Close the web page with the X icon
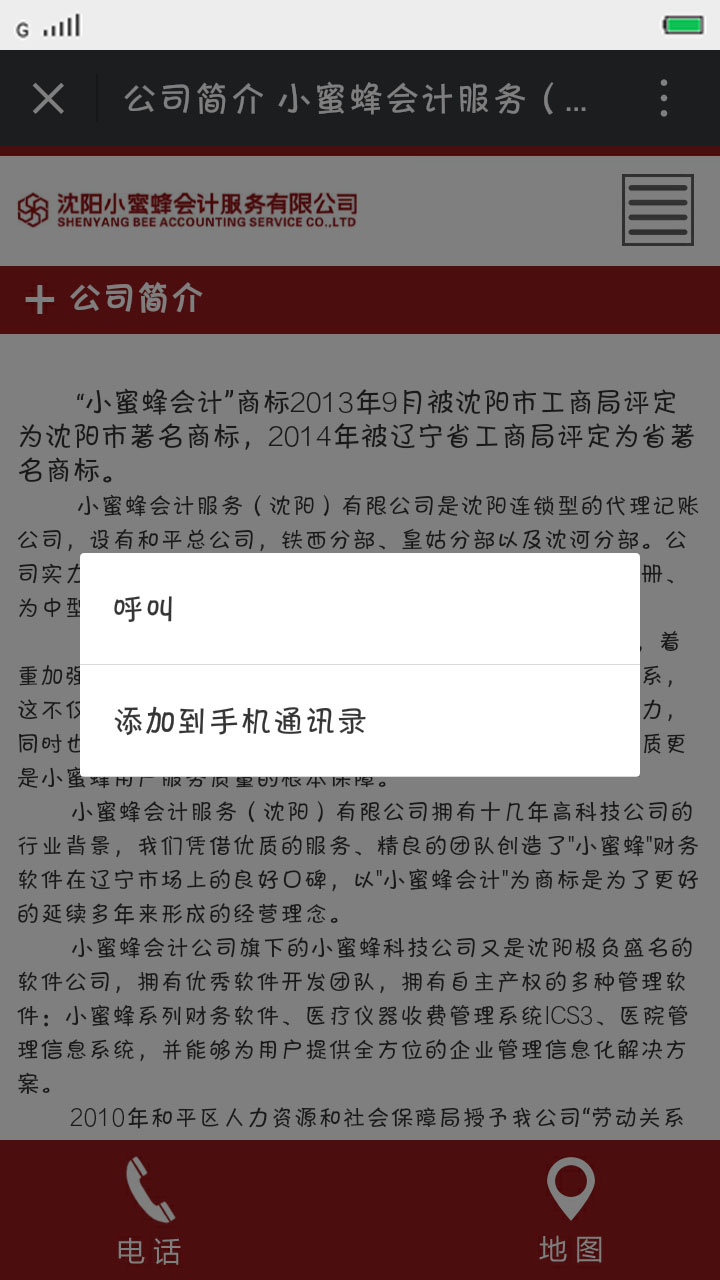Image resolution: width=720 pixels, height=1280 pixels. click(48, 99)
